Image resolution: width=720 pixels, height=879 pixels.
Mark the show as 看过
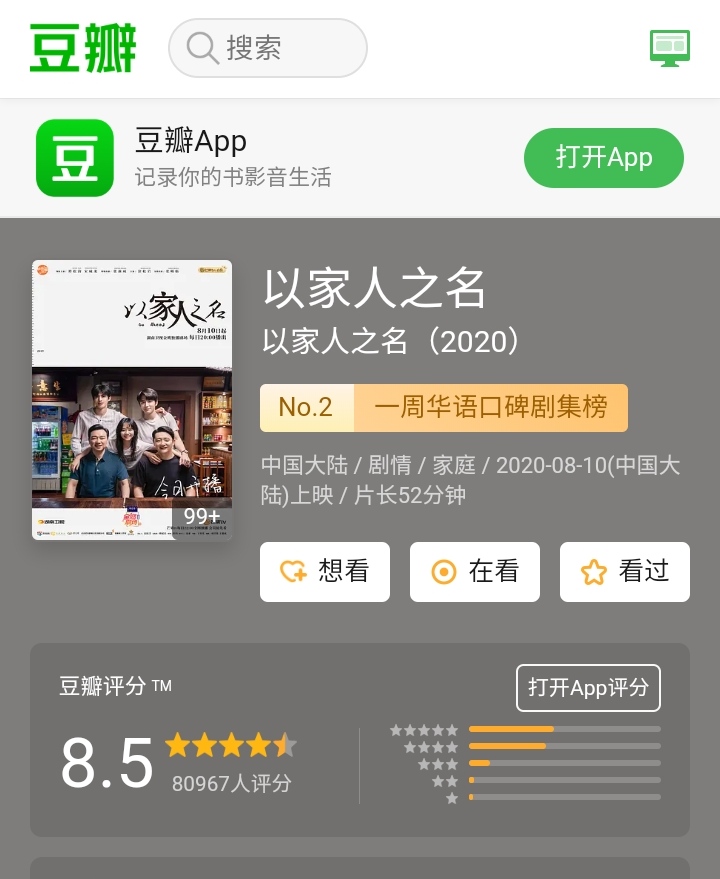coord(624,572)
